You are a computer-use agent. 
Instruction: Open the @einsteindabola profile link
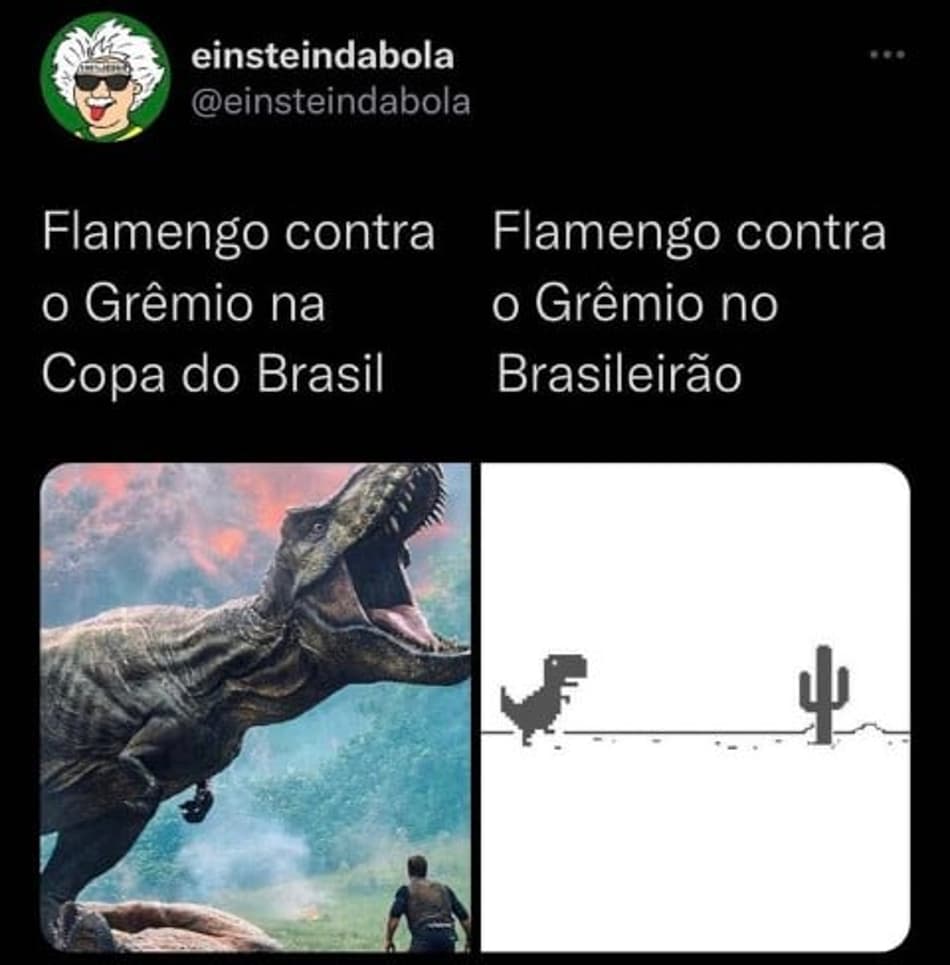pyautogui.click(x=330, y=101)
